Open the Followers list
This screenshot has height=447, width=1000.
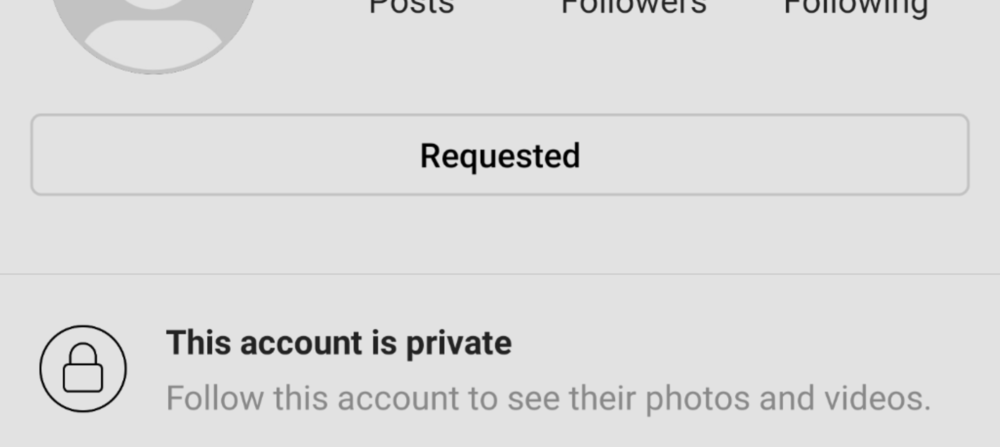(633, 7)
